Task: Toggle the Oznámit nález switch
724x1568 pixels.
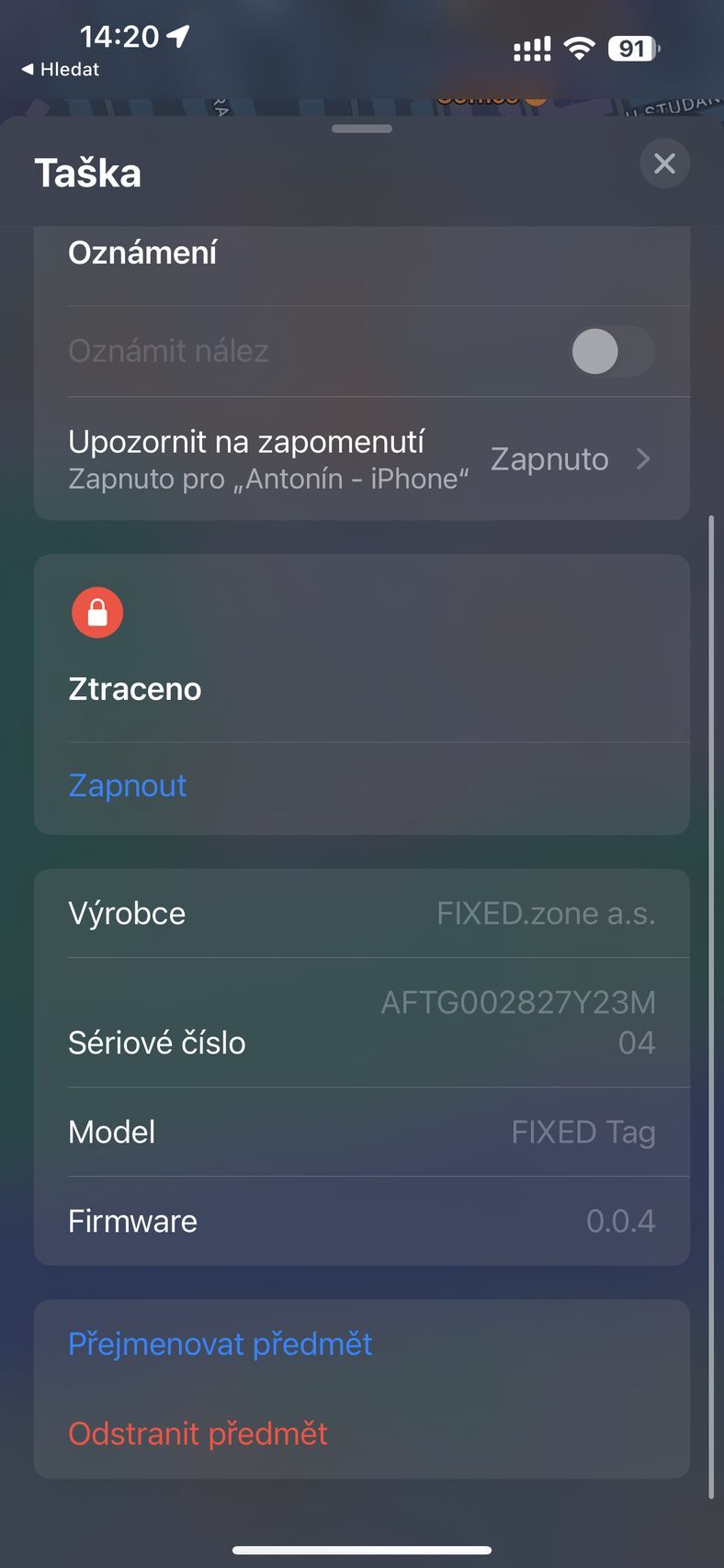Action: coord(612,352)
